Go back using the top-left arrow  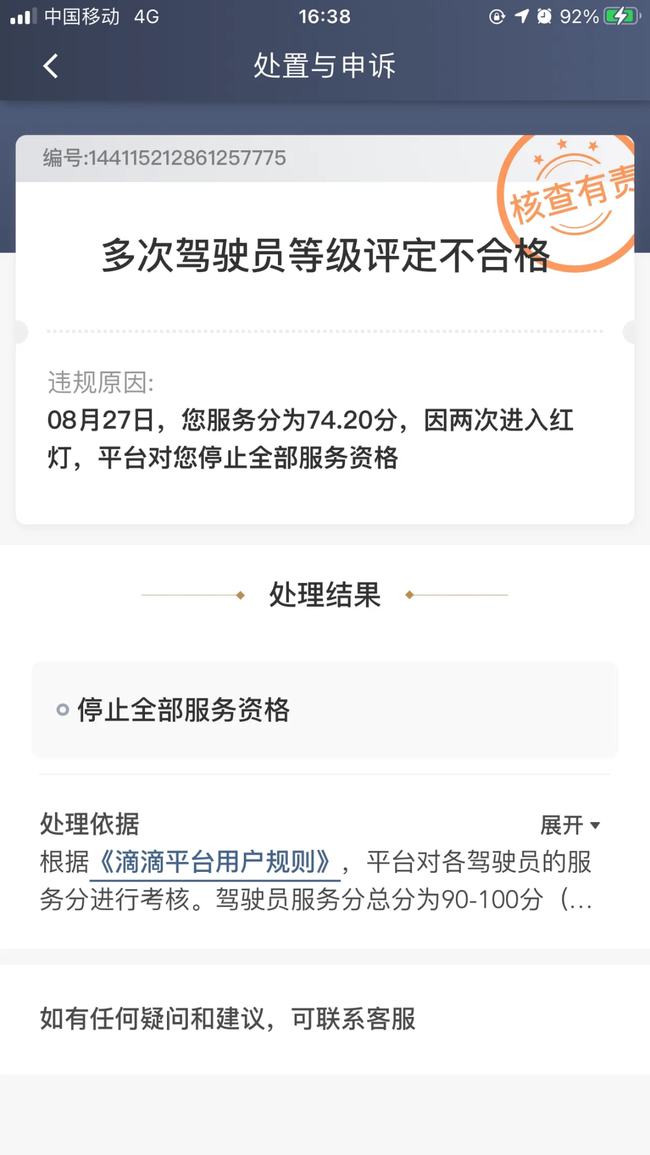point(50,66)
